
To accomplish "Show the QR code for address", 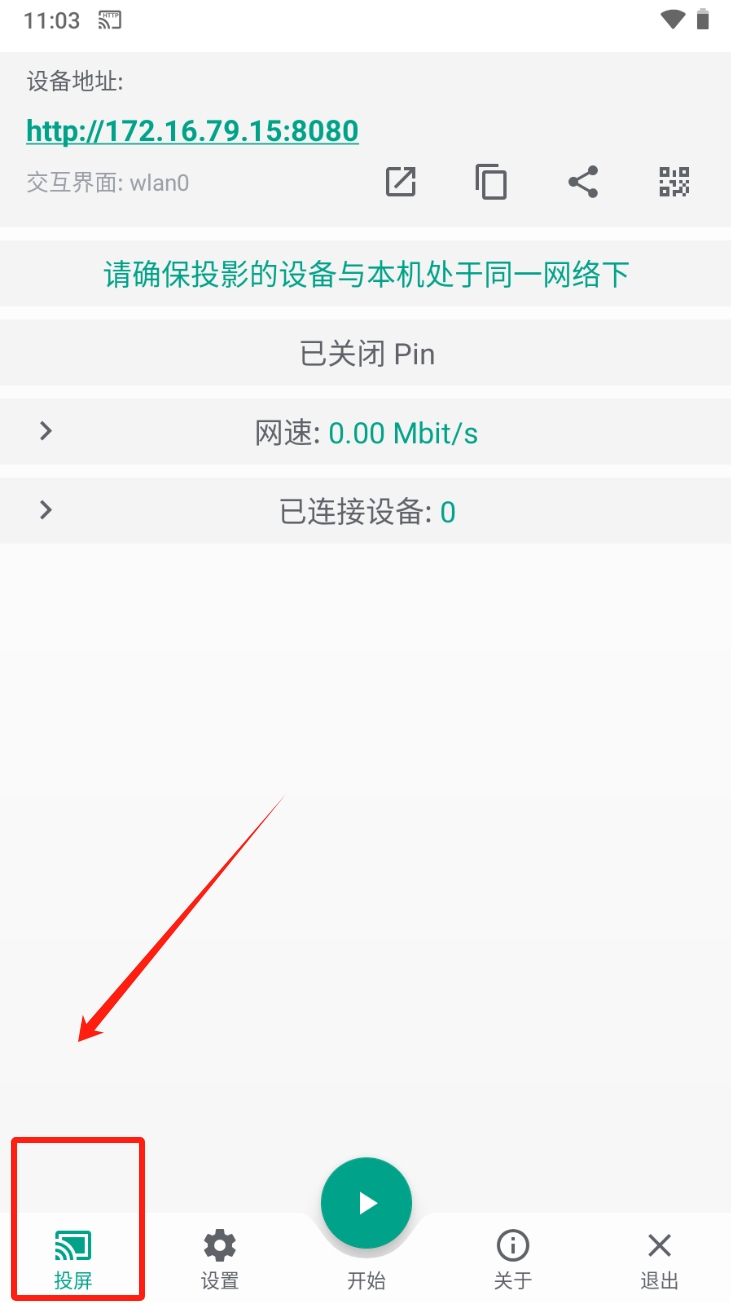I will (674, 182).
